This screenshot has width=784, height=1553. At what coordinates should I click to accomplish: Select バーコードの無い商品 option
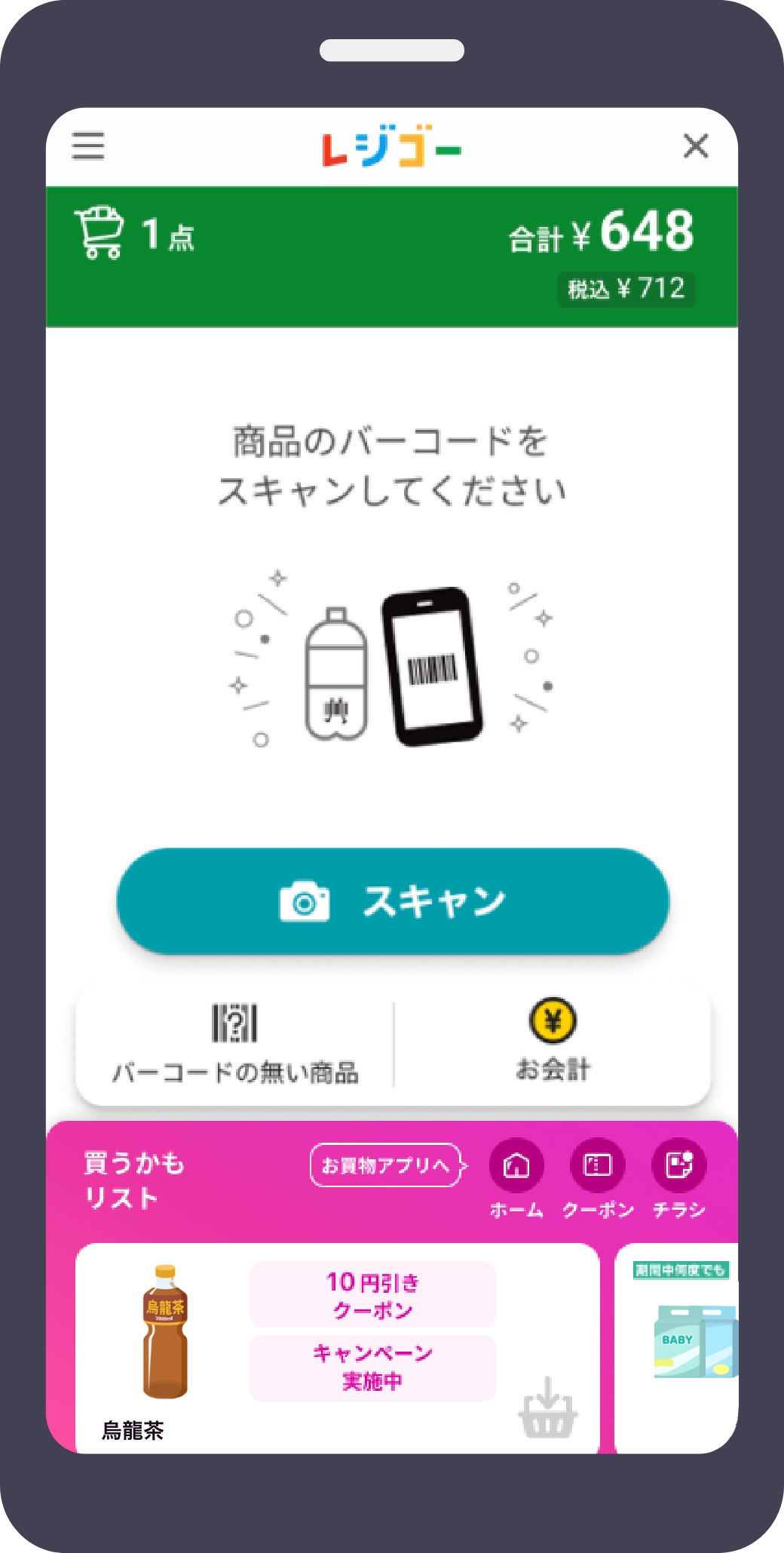[x=234, y=1043]
